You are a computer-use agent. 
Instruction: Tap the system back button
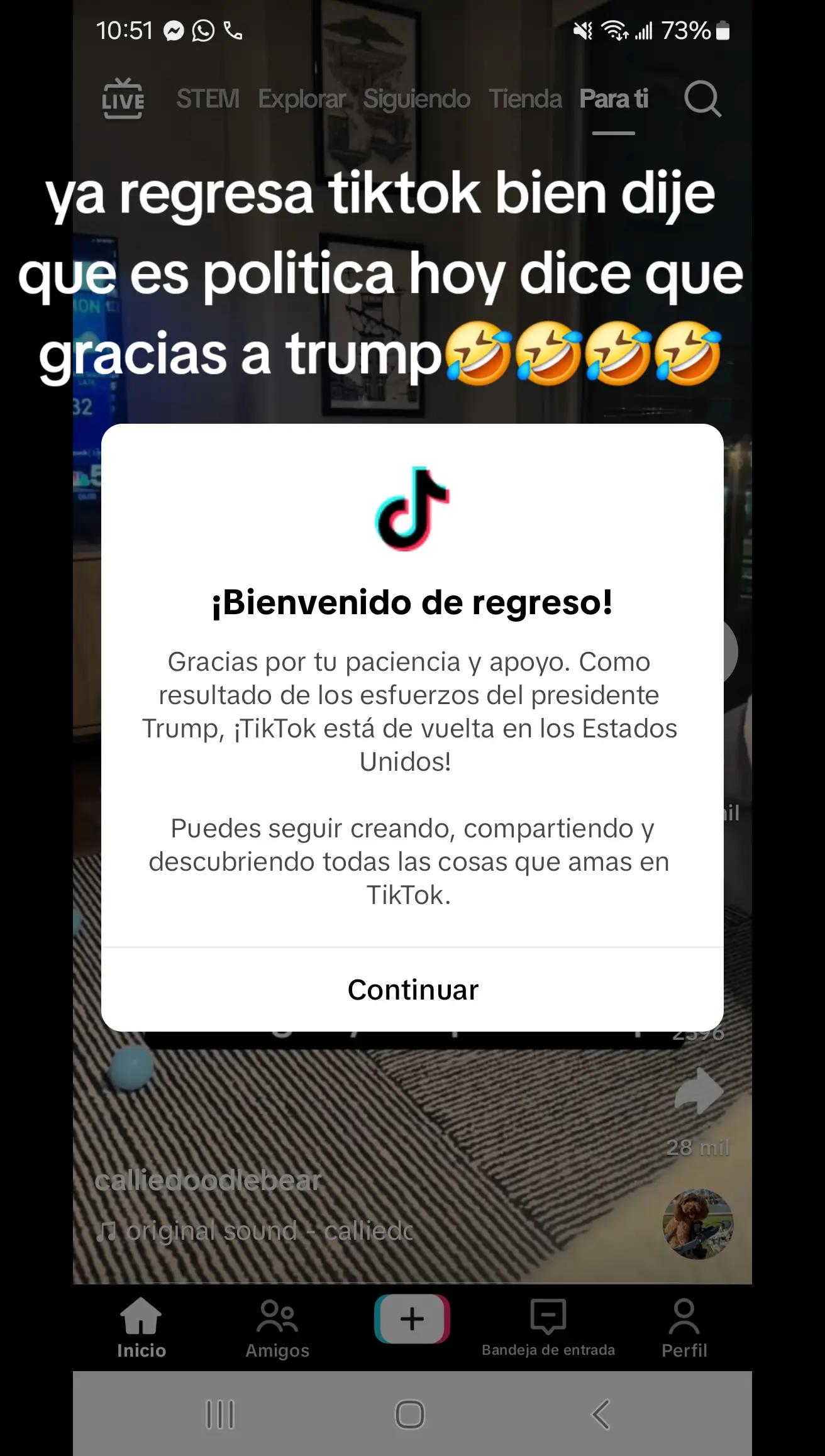coord(601,1415)
